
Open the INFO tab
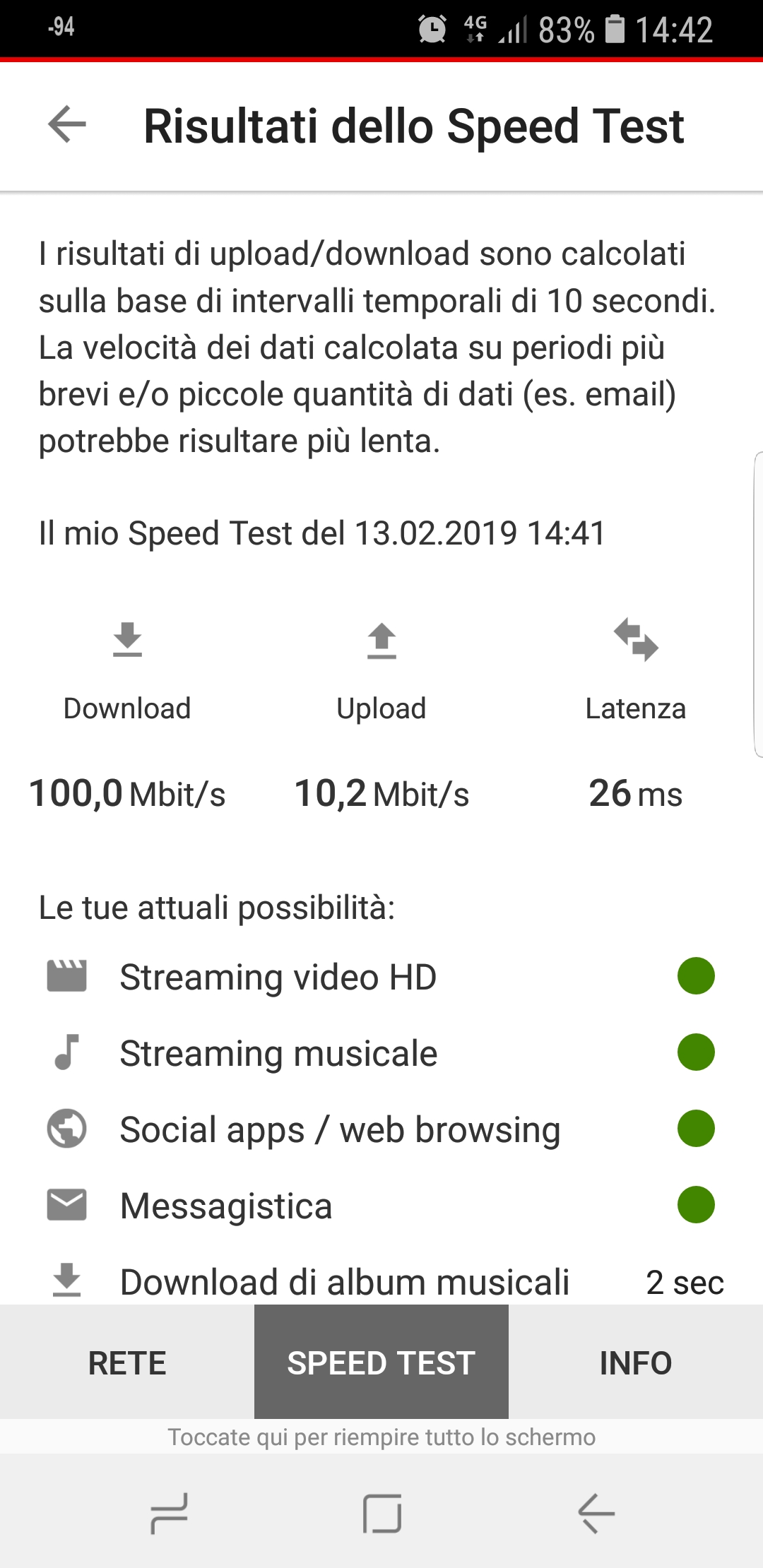pyautogui.click(x=636, y=1362)
